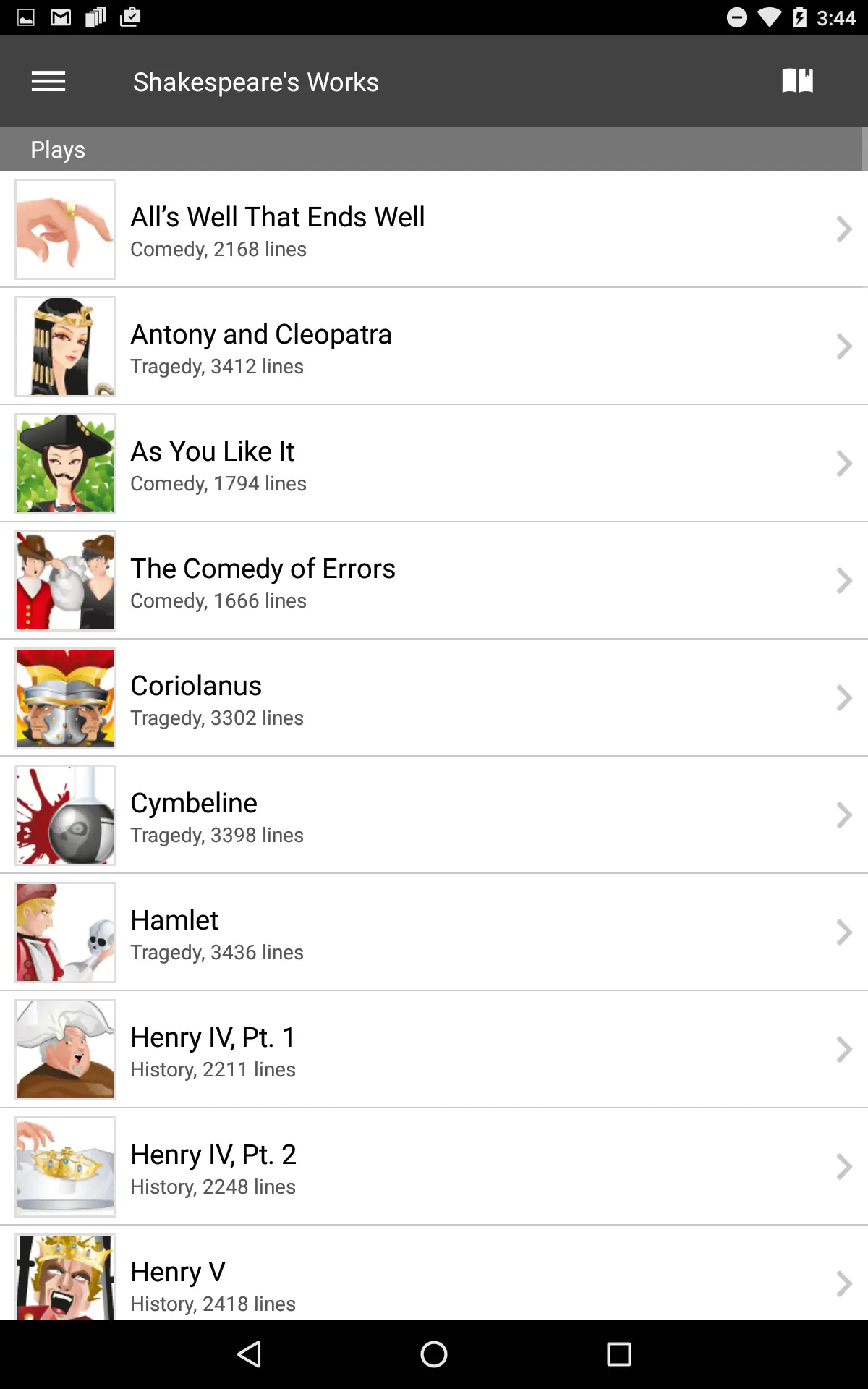Open Coriolanus tragedy
The image size is (868, 1389).
click(x=434, y=699)
